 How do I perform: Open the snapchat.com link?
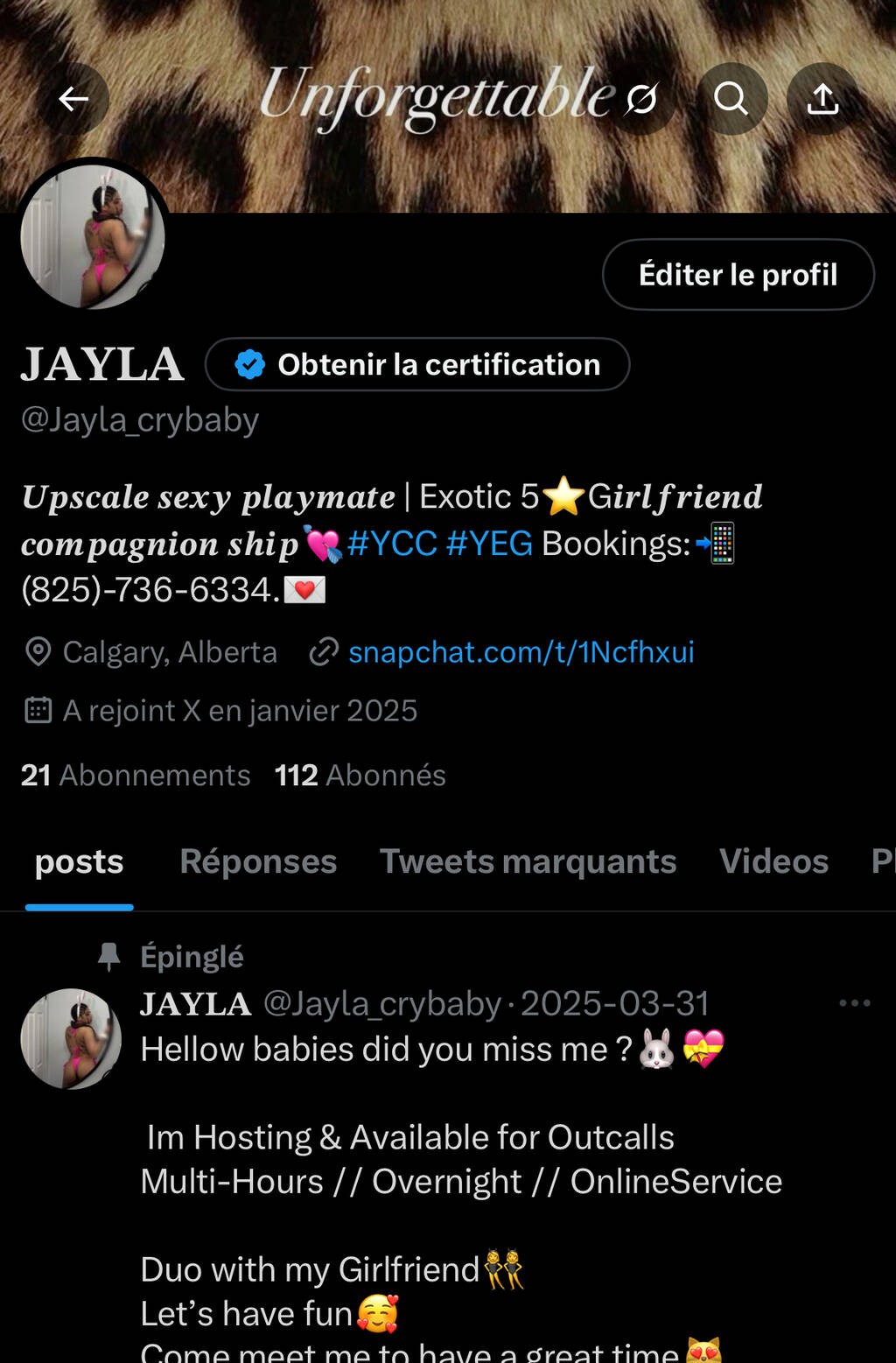coord(521,652)
